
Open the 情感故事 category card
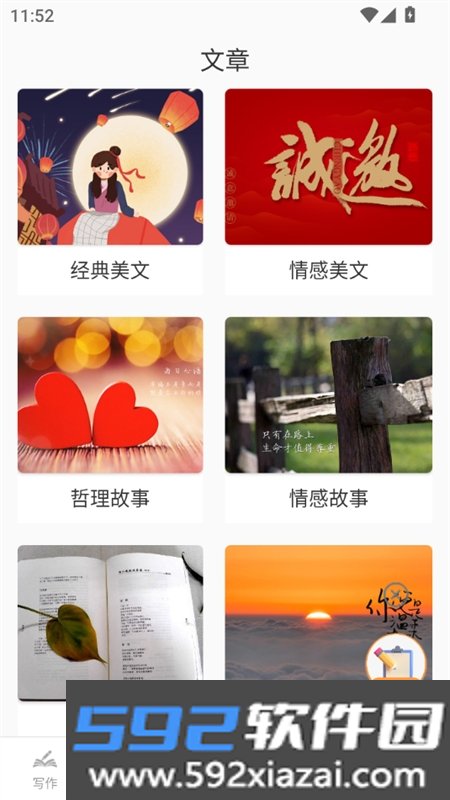tap(329, 420)
